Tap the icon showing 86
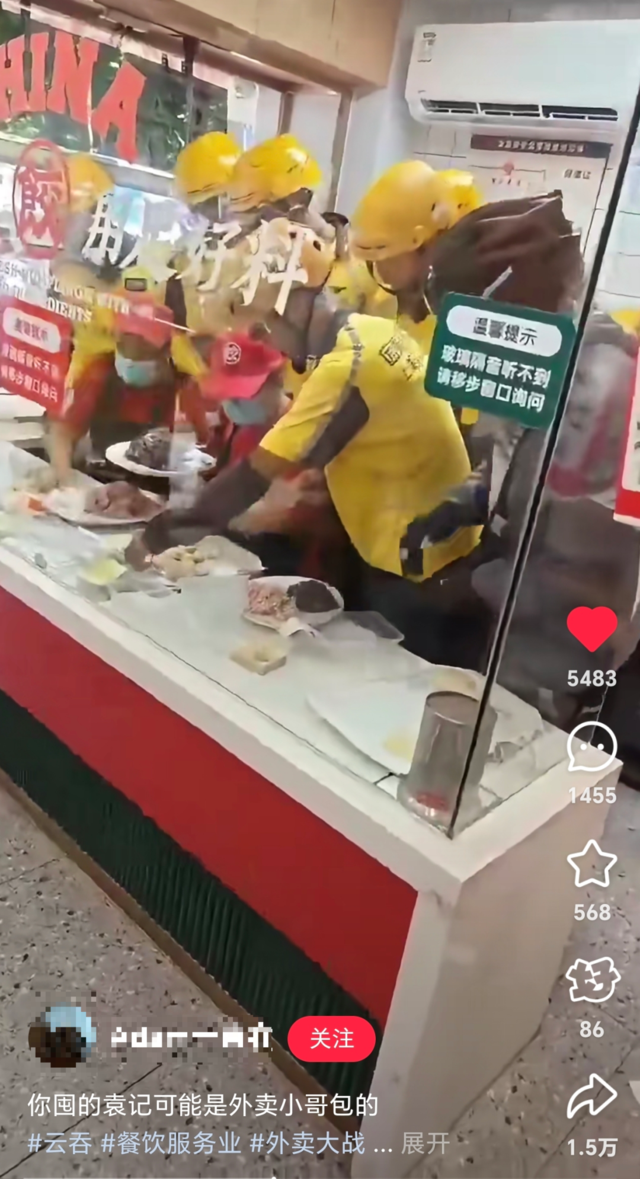 (592, 981)
